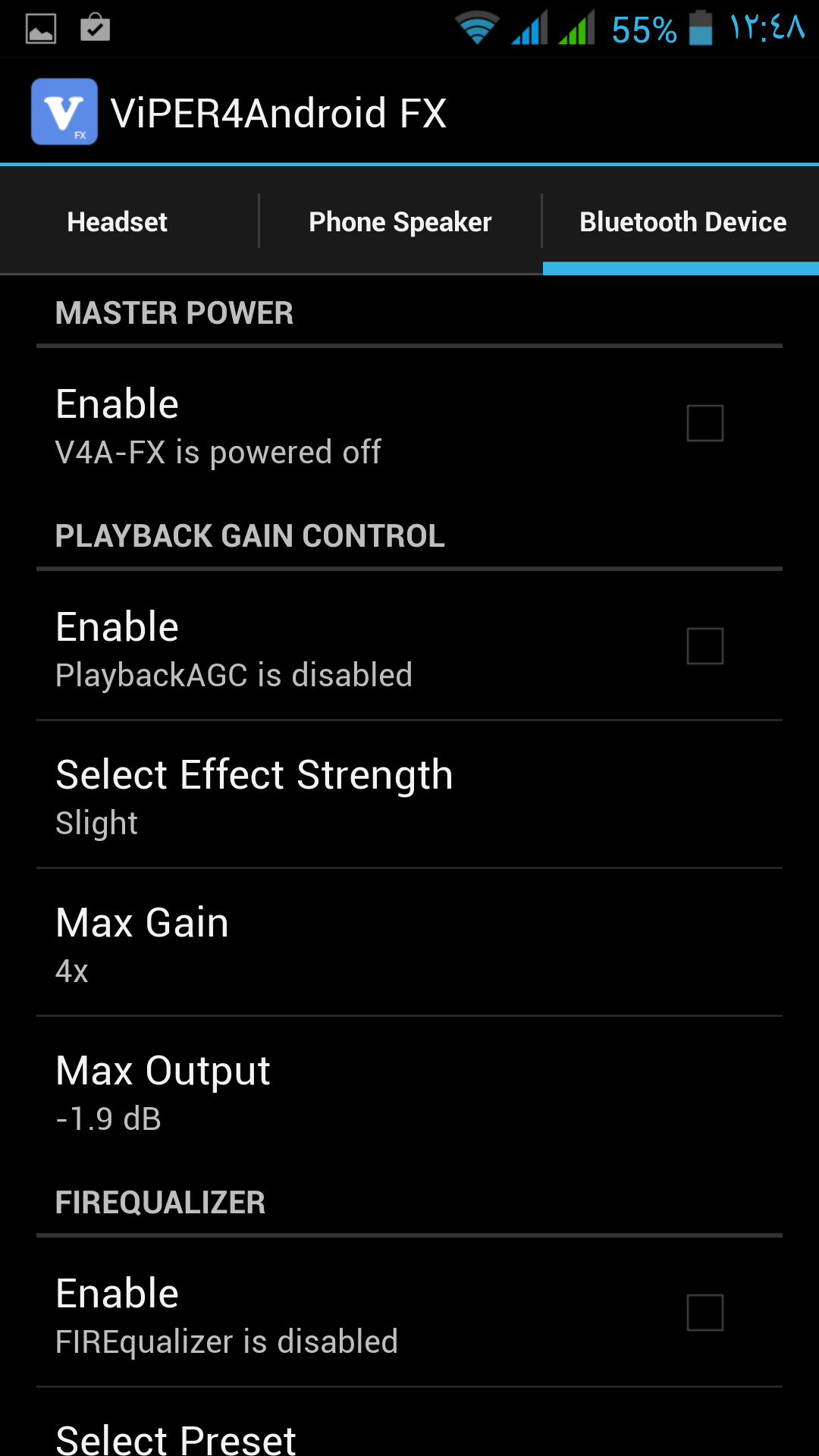This screenshot has width=819, height=1456.
Task: Switch to the Phone Speaker tab
Action: (400, 221)
